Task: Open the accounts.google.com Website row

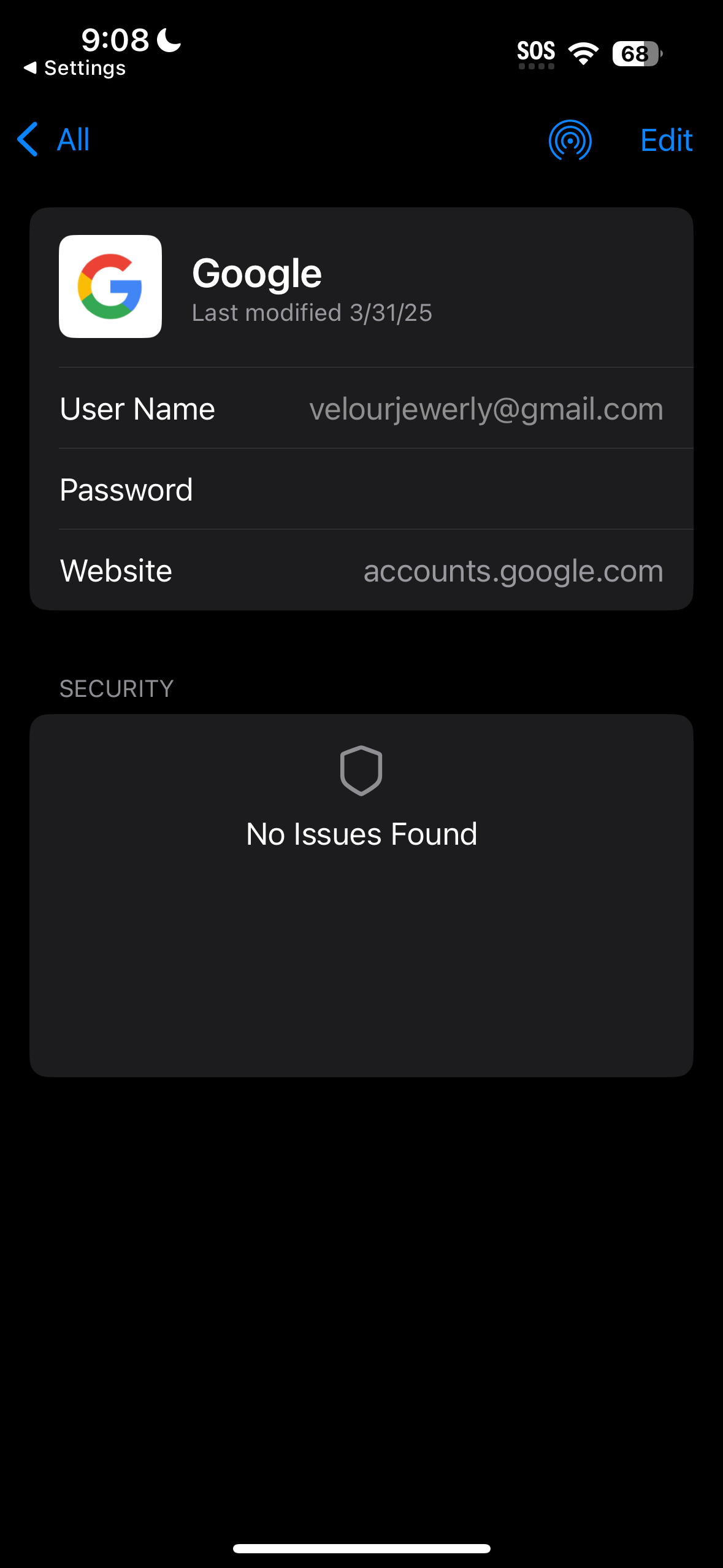Action: [362, 571]
